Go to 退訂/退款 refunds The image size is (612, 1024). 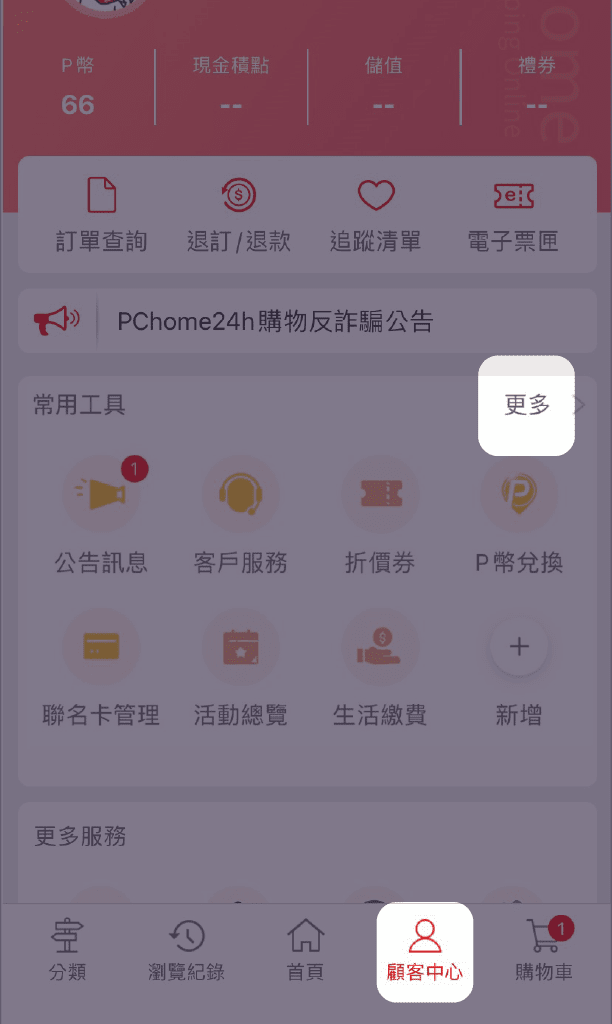(x=238, y=215)
